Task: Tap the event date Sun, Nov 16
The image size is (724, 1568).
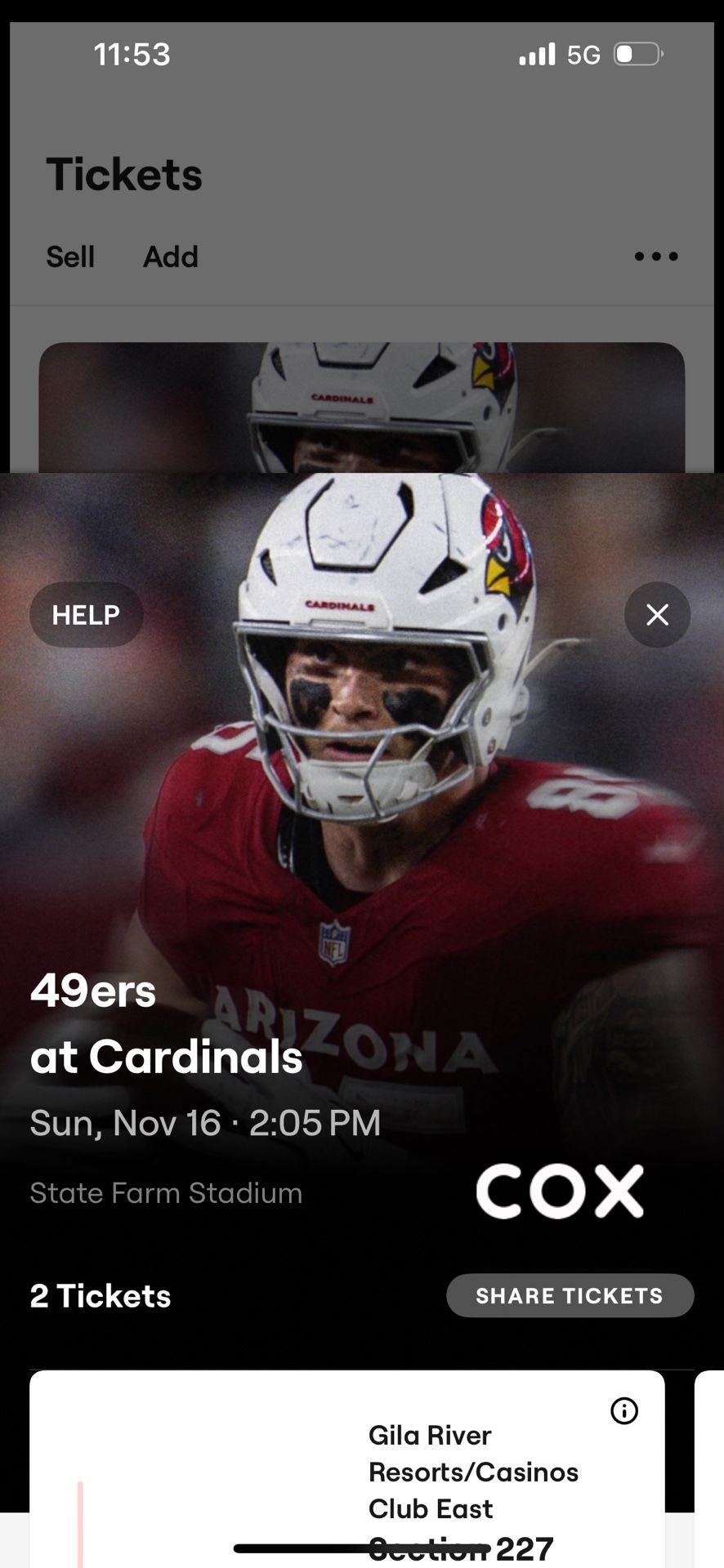Action: tap(204, 1123)
